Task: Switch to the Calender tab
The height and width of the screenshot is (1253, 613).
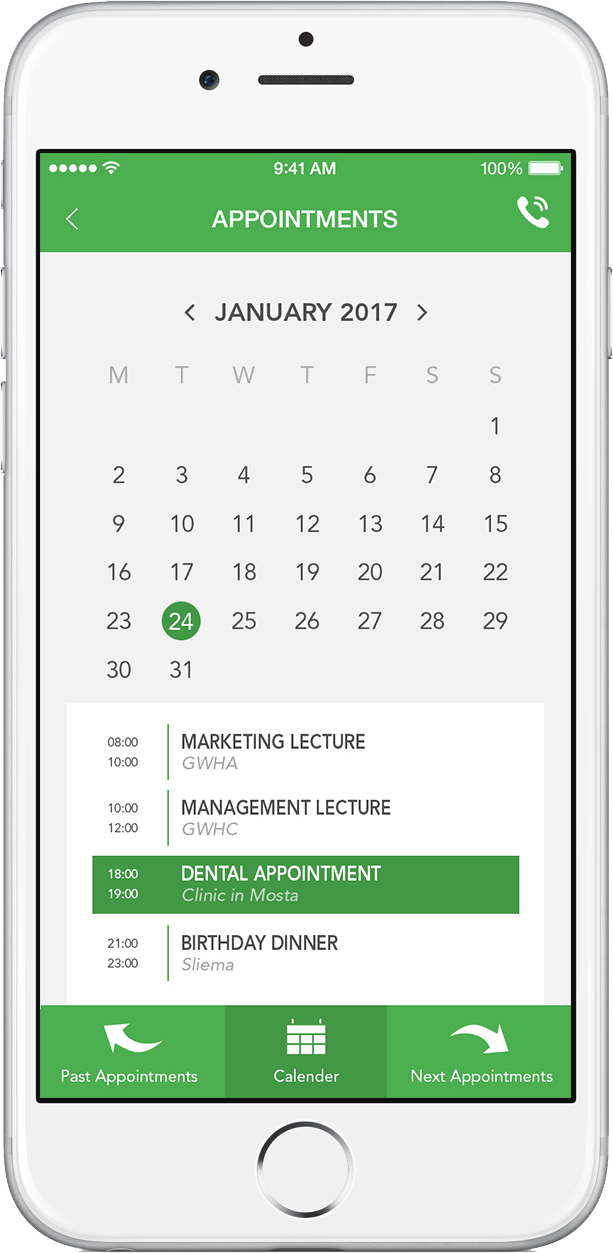Action: [x=306, y=1053]
